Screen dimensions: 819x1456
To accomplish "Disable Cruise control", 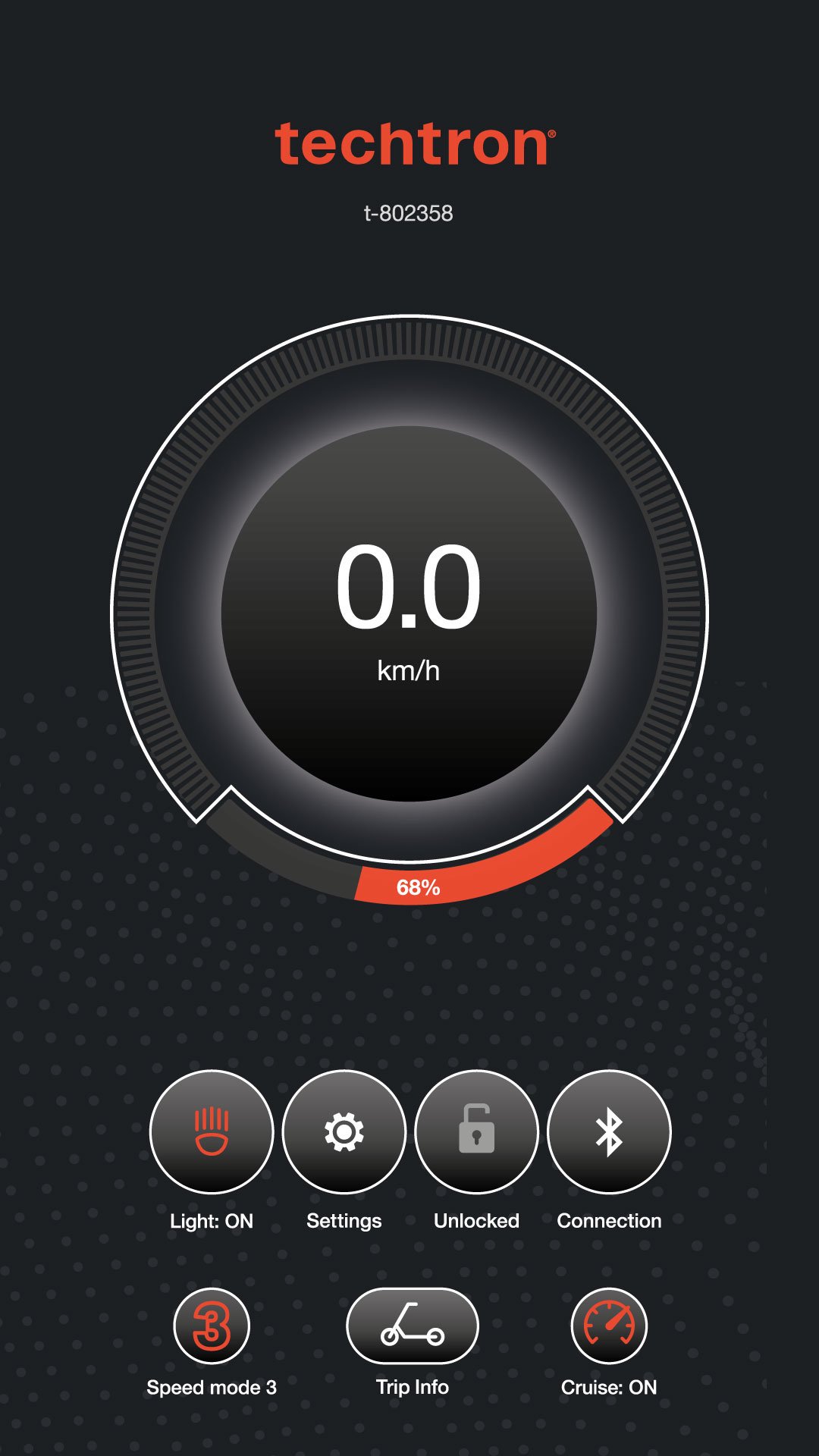I will [609, 1326].
